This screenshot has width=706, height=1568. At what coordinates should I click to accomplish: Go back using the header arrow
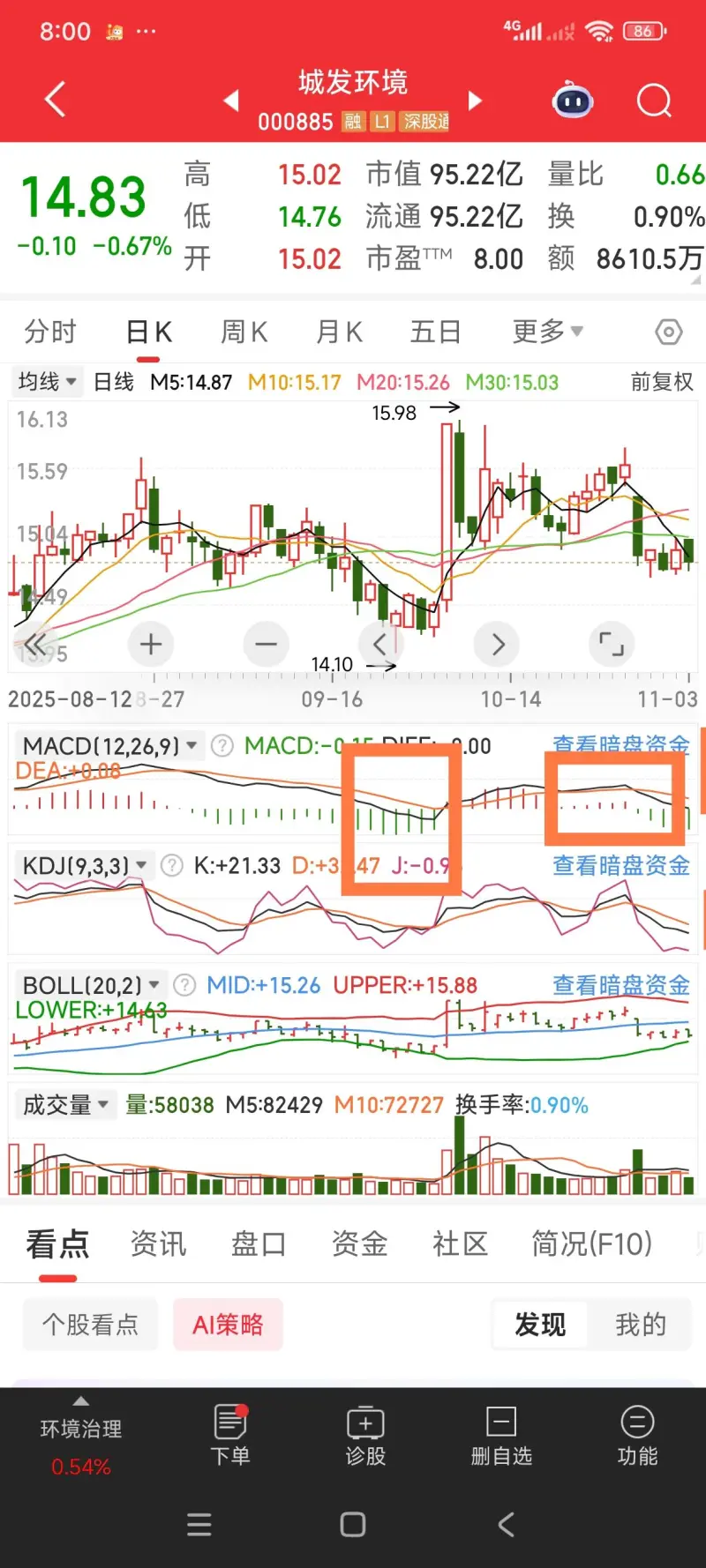coord(56,100)
